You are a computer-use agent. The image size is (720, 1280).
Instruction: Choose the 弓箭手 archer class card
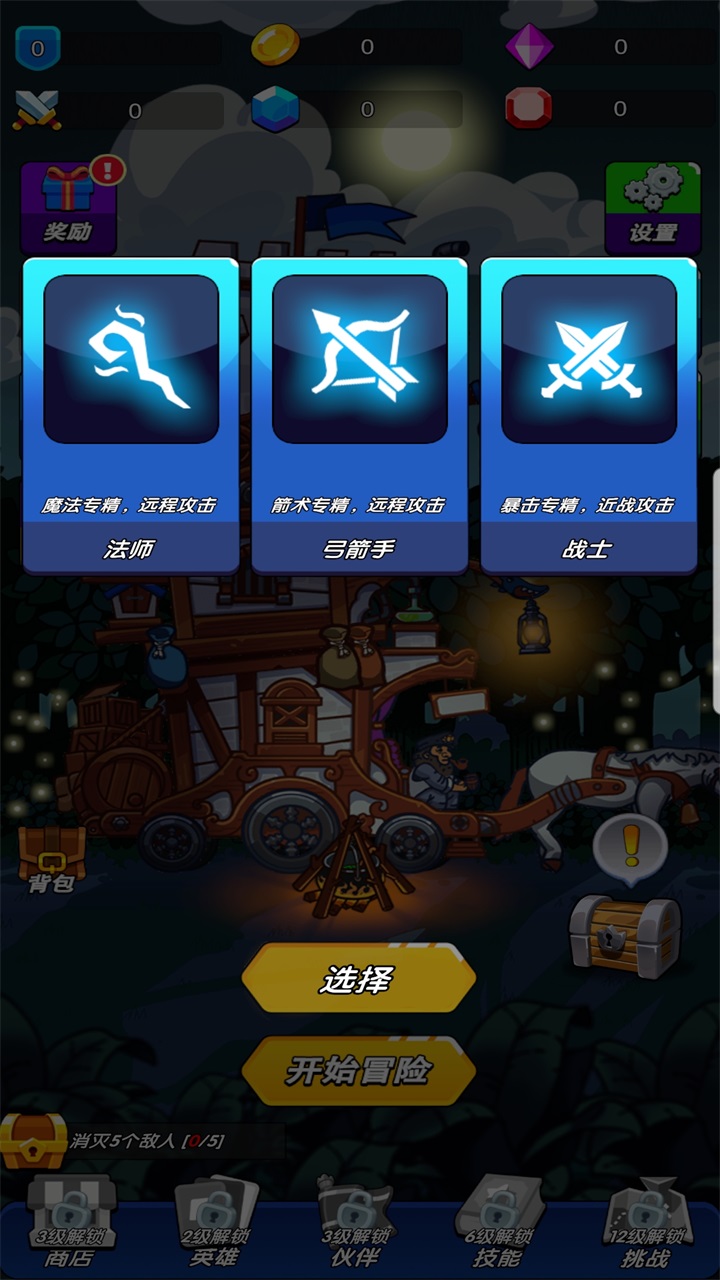359,415
